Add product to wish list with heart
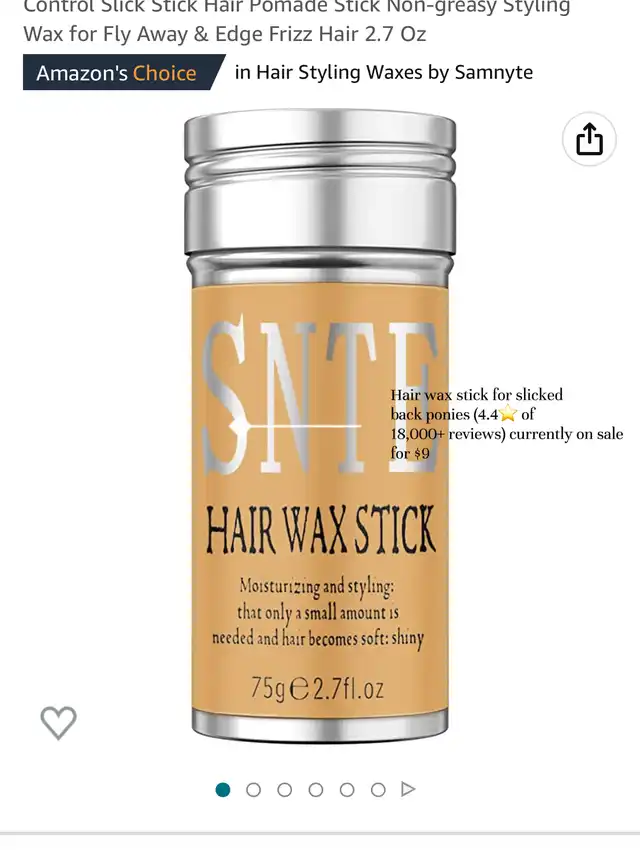Screen dimensions: 640x853 (x=58, y=722)
